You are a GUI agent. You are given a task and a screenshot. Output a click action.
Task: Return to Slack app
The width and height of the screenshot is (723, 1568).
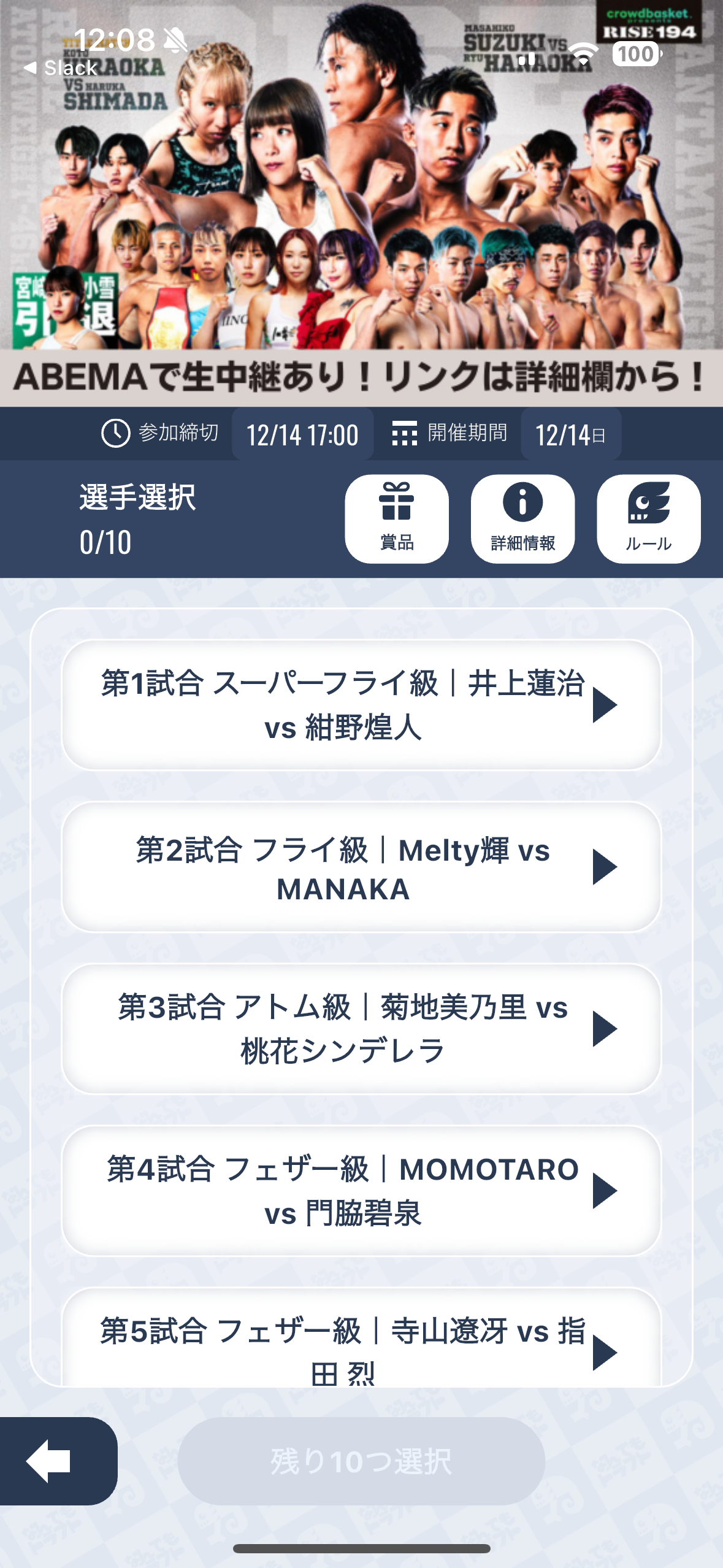[61, 67]
